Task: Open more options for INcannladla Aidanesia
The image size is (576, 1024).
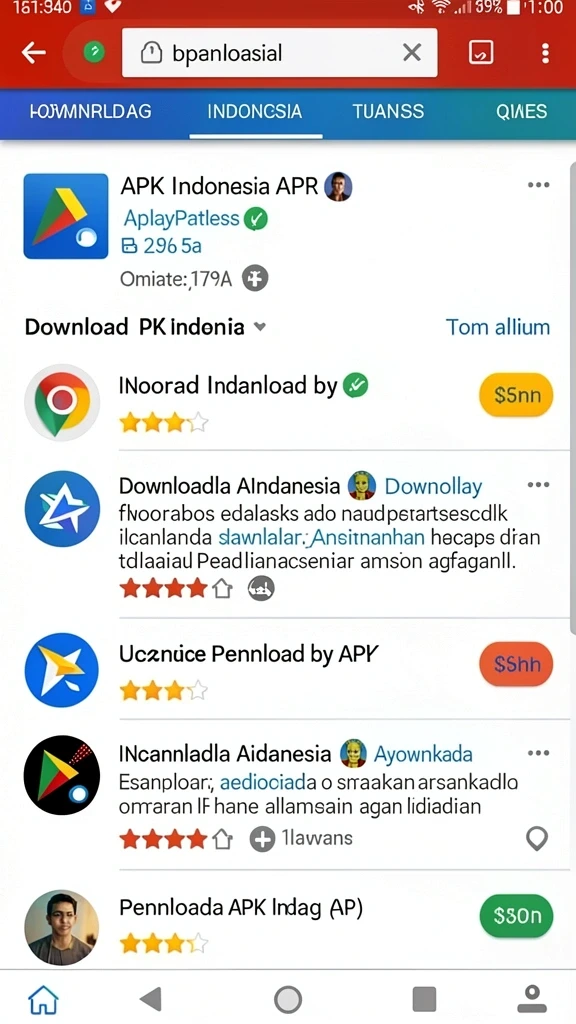Action: click(x=538, y=753)
